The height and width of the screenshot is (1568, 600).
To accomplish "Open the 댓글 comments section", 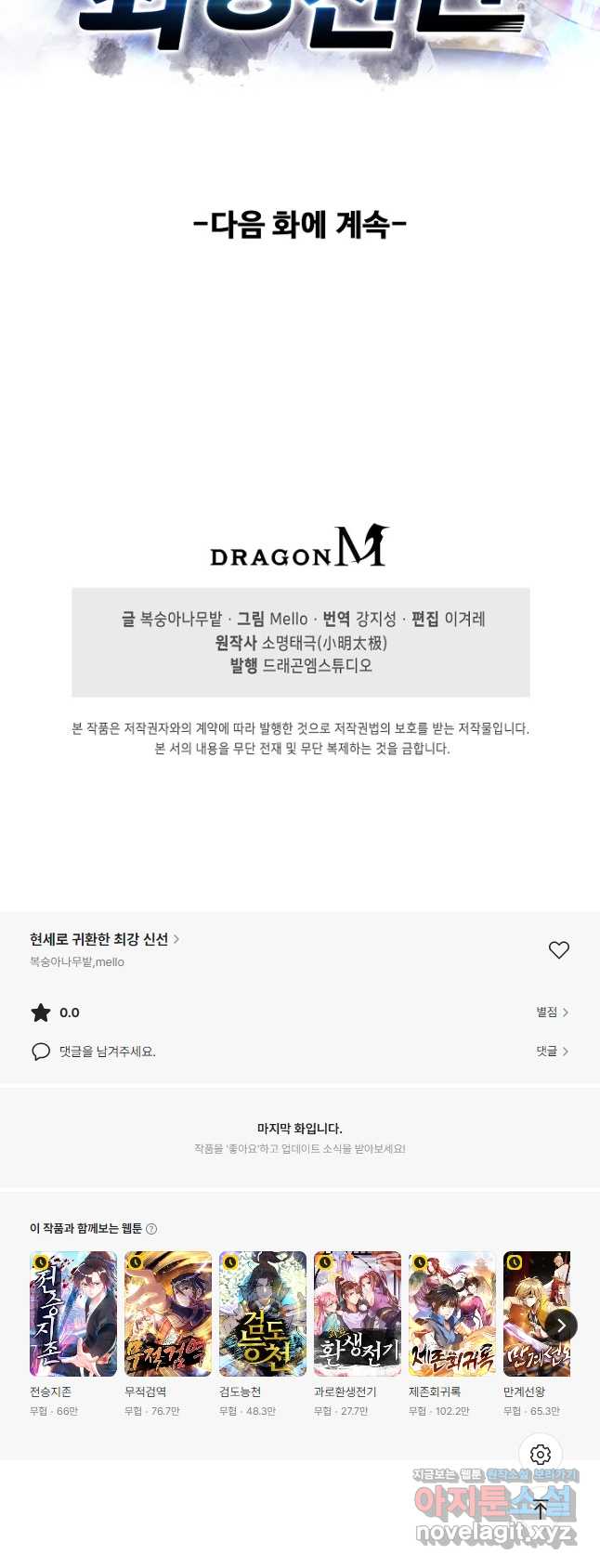I will [x=552, y=1052].
